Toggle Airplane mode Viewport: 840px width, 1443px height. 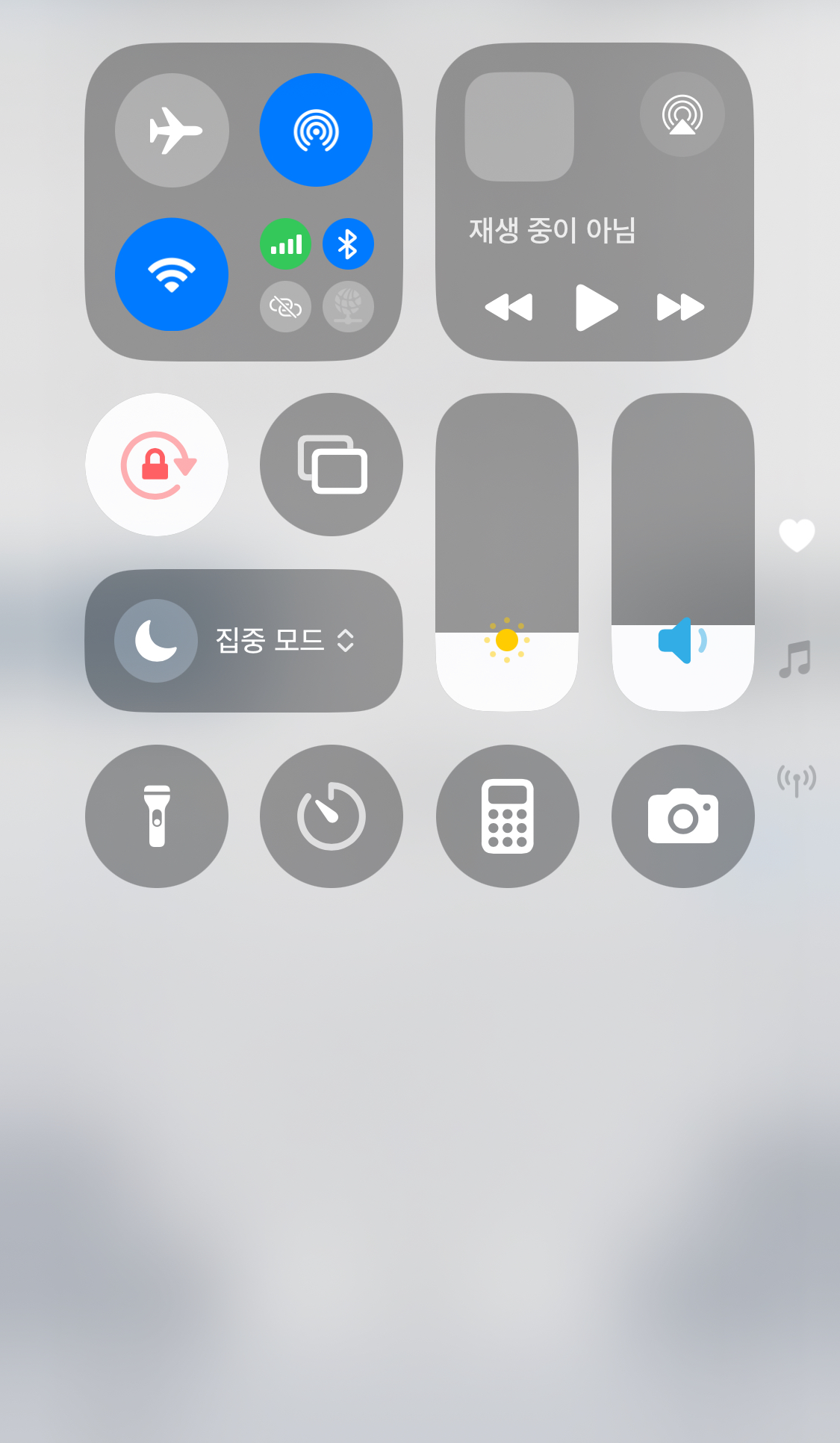172,129
